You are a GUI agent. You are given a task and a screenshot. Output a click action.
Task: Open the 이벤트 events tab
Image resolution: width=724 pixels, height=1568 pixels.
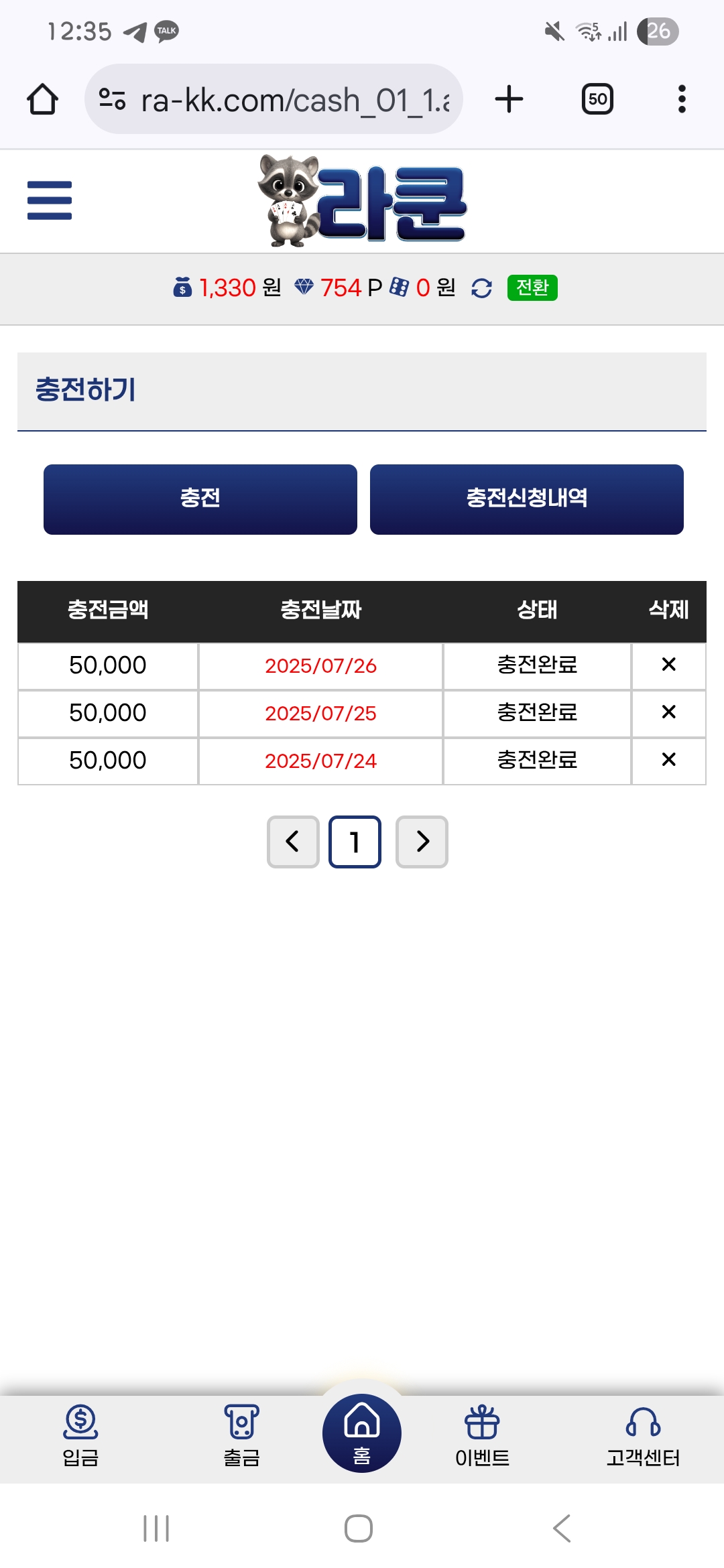[x=482, y=1435]
